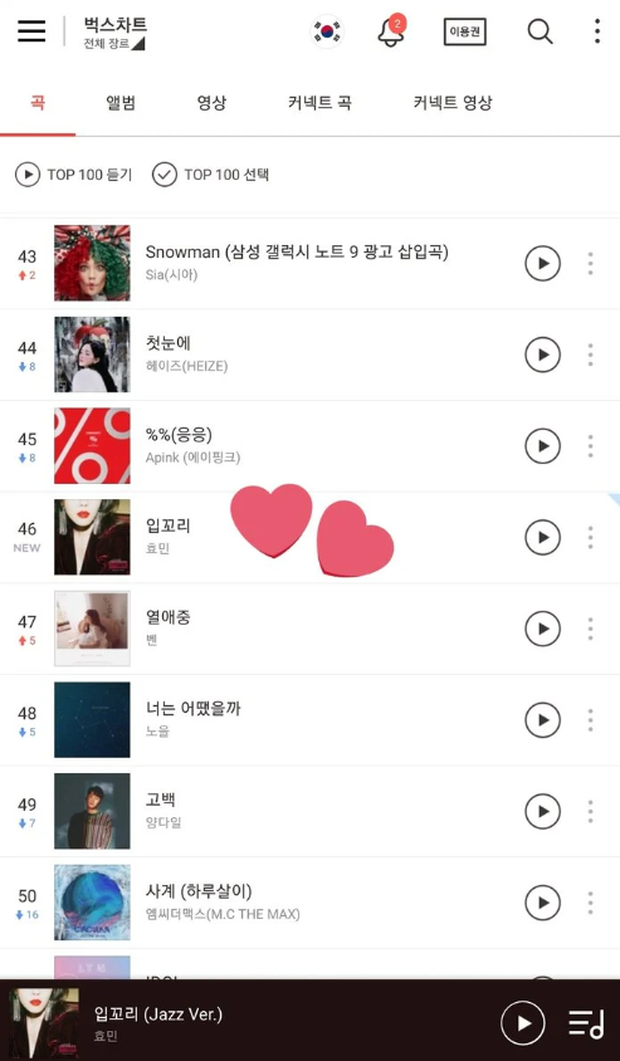Image resolution: width=620 pixels, height=1061 pixels.
Task: Open the hamburger drawer menu
Action: (x=32, y=31)
